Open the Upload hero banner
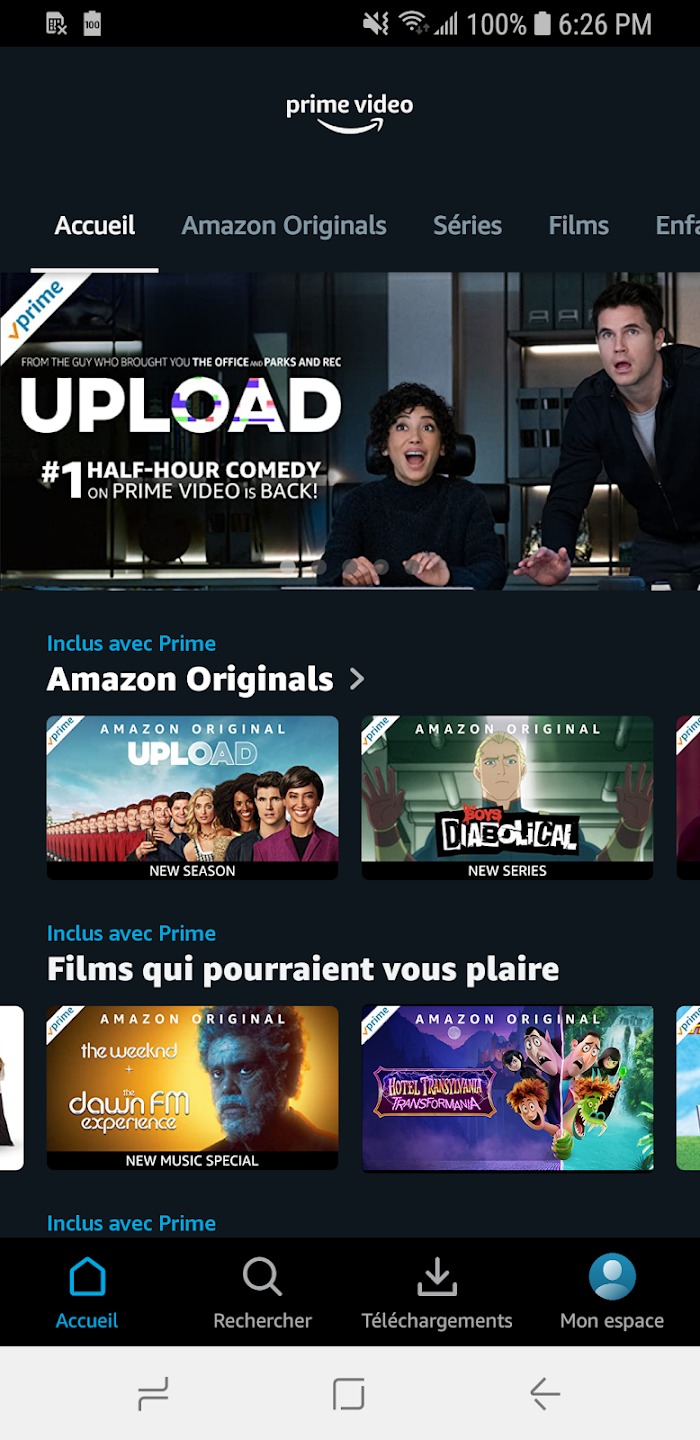Screen dimensions: 700x1440 click(350, 430)
